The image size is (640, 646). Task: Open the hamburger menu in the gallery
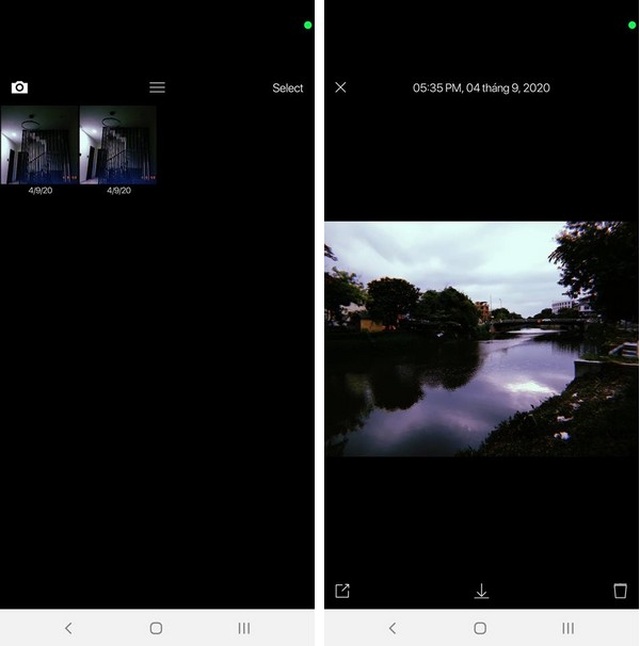tap(157, 88)
